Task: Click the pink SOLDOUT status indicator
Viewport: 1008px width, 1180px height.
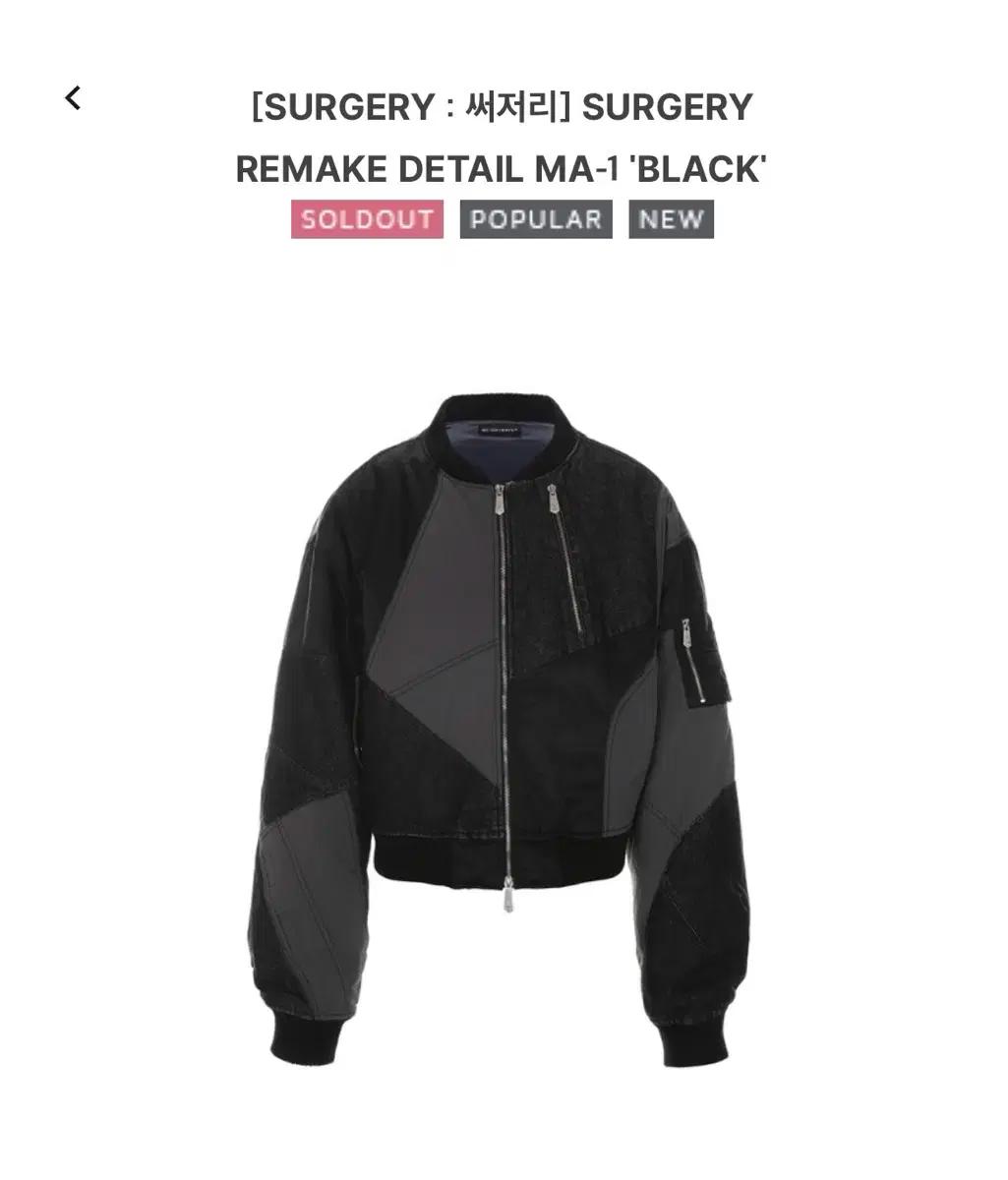Action: (x=367, y=220)
